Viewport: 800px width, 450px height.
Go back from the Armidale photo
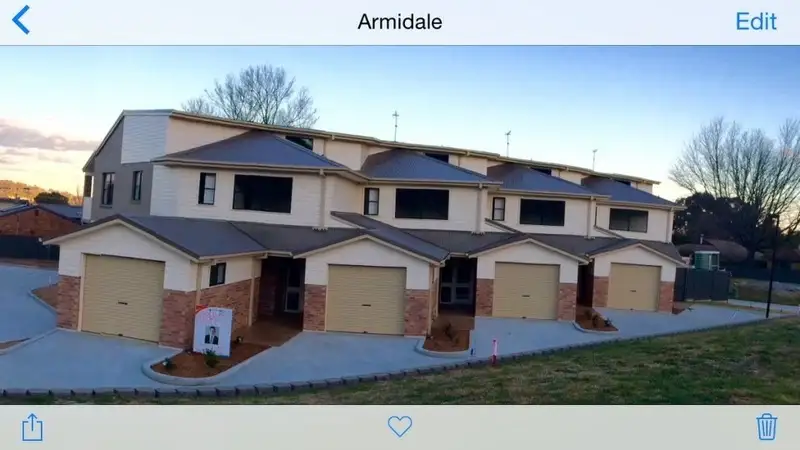coord(21,20)
